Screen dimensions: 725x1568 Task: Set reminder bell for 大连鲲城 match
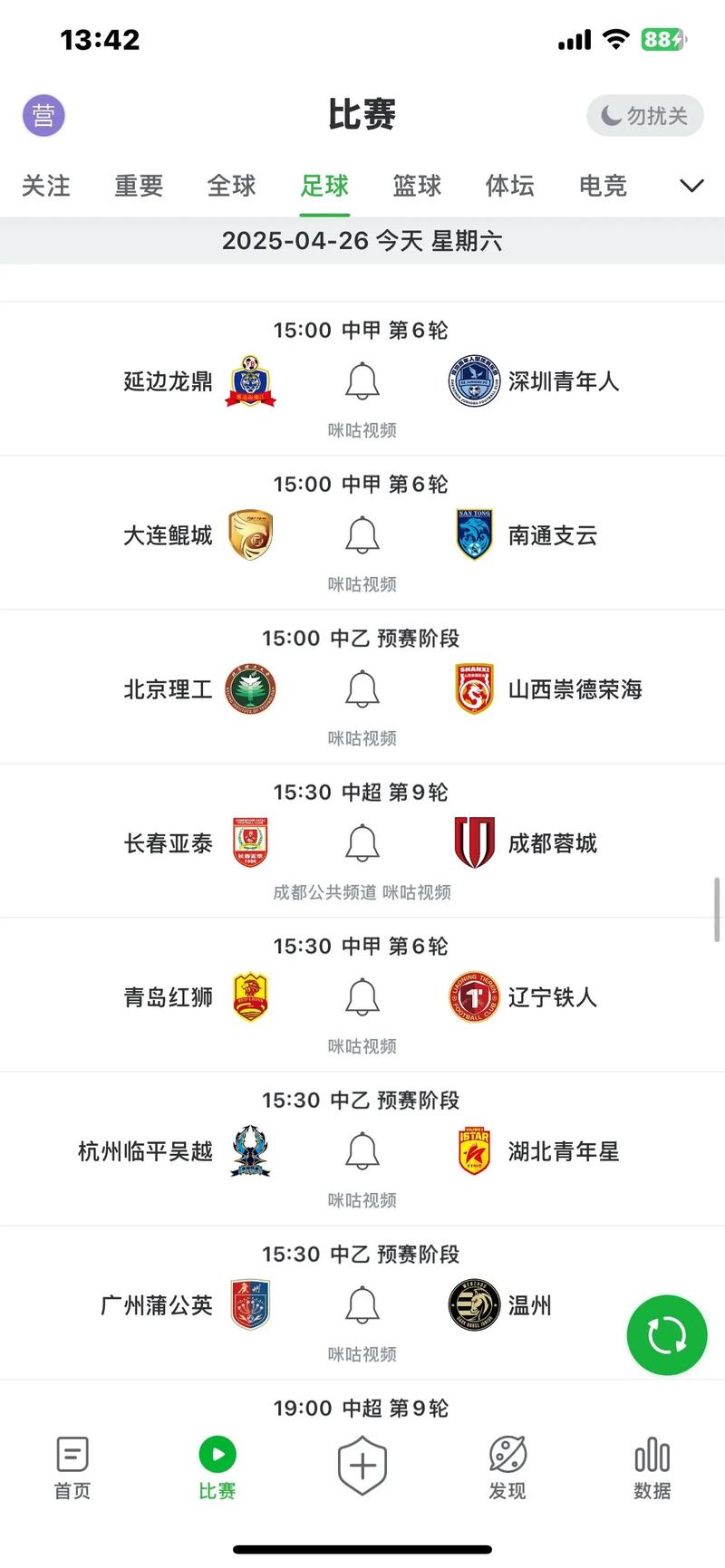(x=362, y=534)
